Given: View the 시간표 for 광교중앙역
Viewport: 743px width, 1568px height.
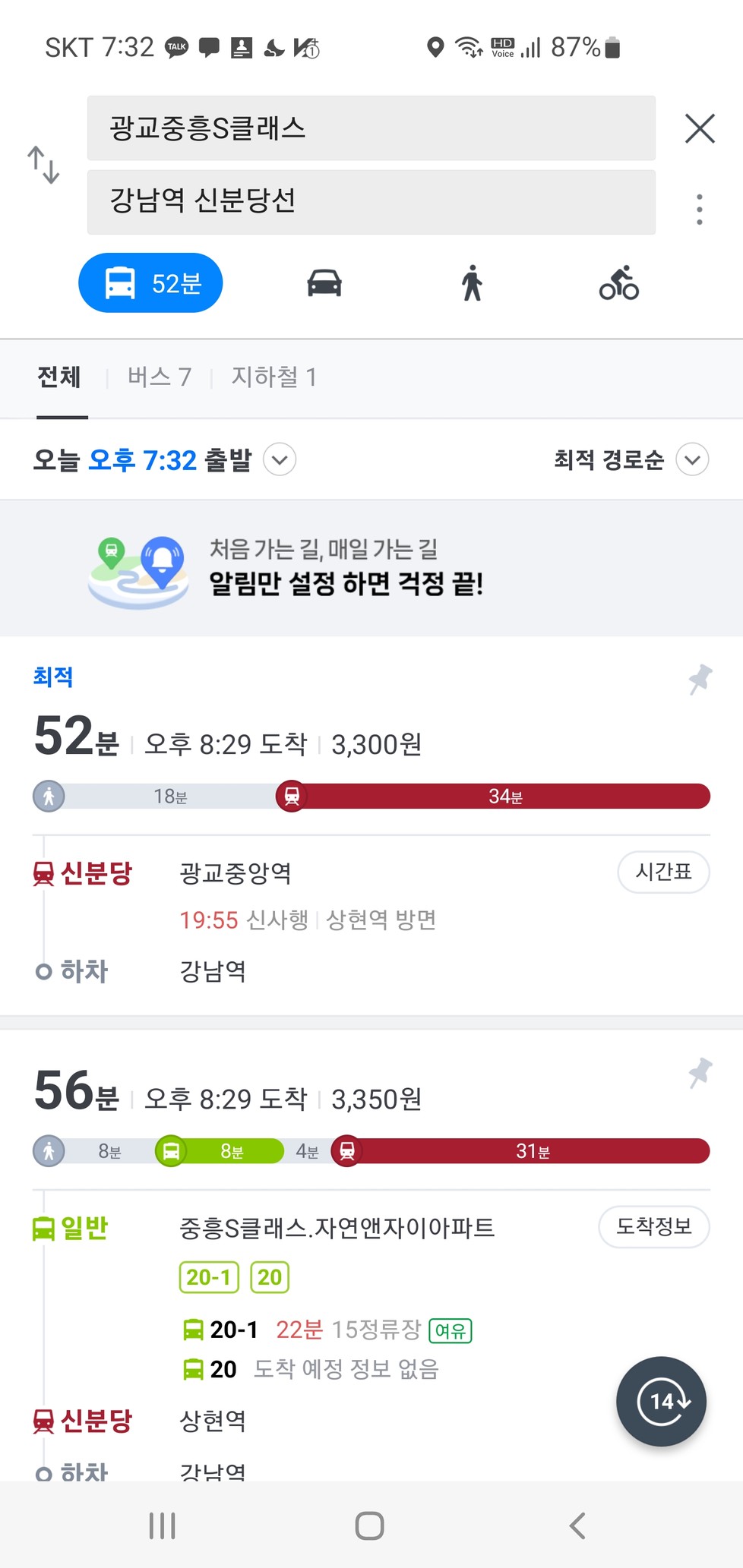Looking at the screenshot, I should click(x=663, y=872).
